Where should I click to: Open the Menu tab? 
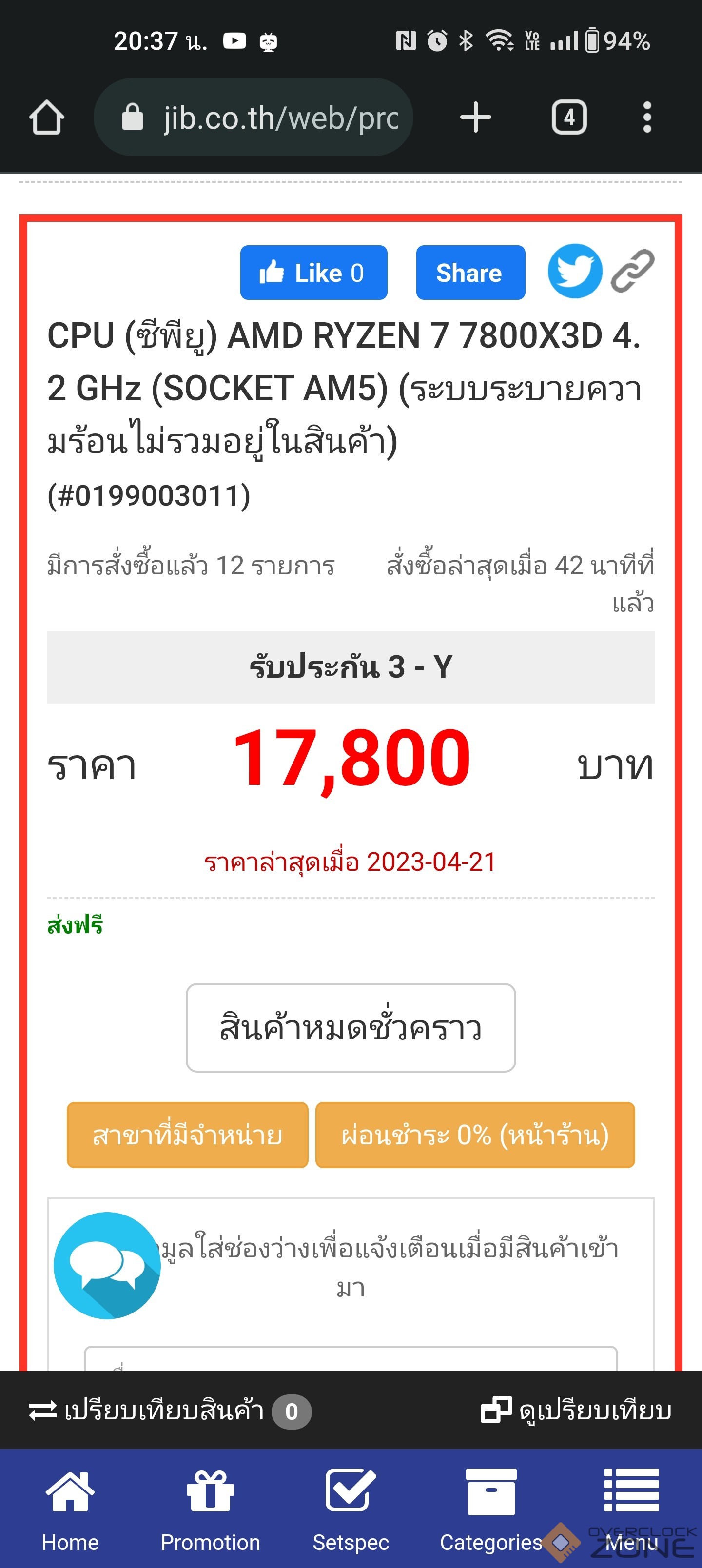631,1509
